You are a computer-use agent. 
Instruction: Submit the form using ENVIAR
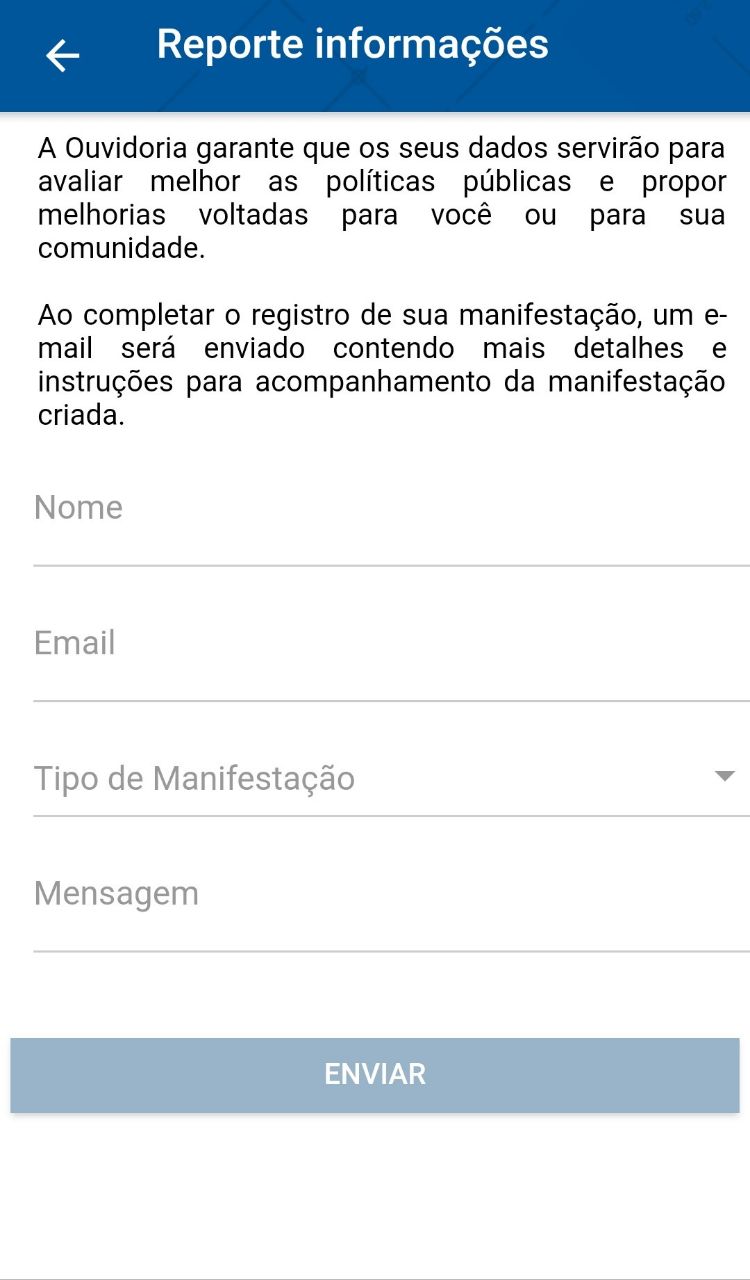tap(375, 1074)
